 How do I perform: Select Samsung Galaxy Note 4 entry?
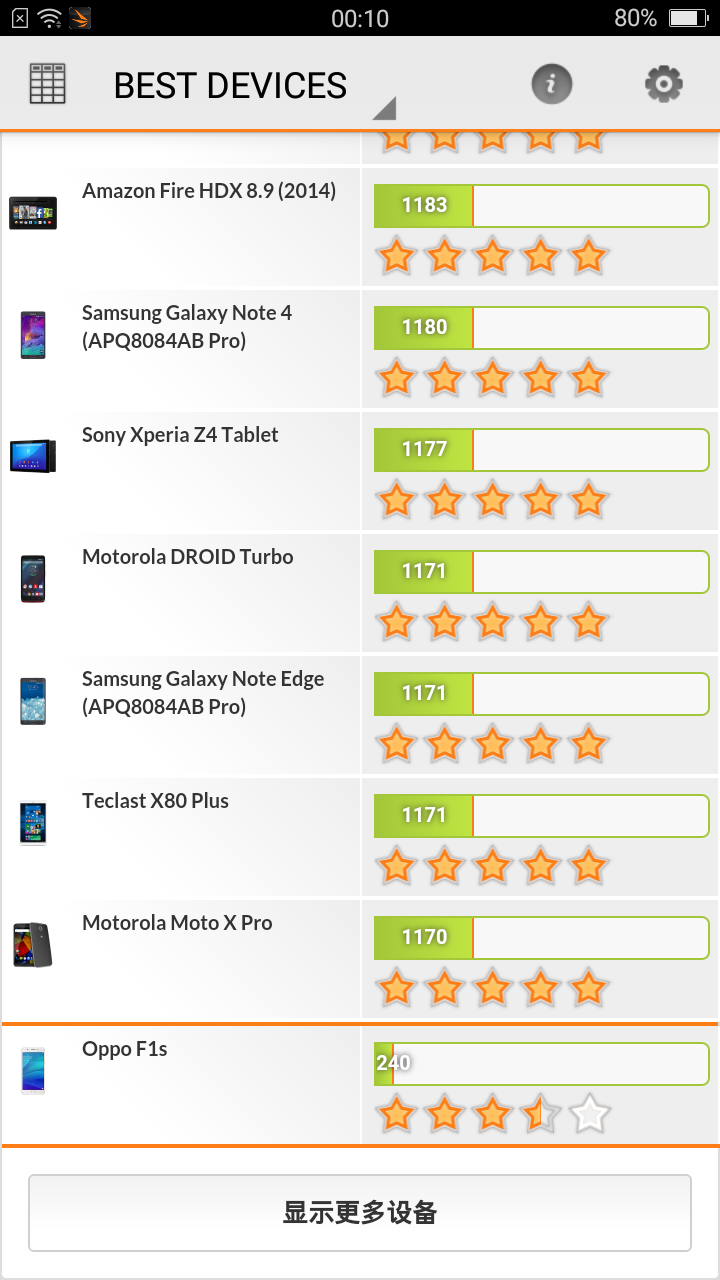pyautogui.click(x=360, y=349)
